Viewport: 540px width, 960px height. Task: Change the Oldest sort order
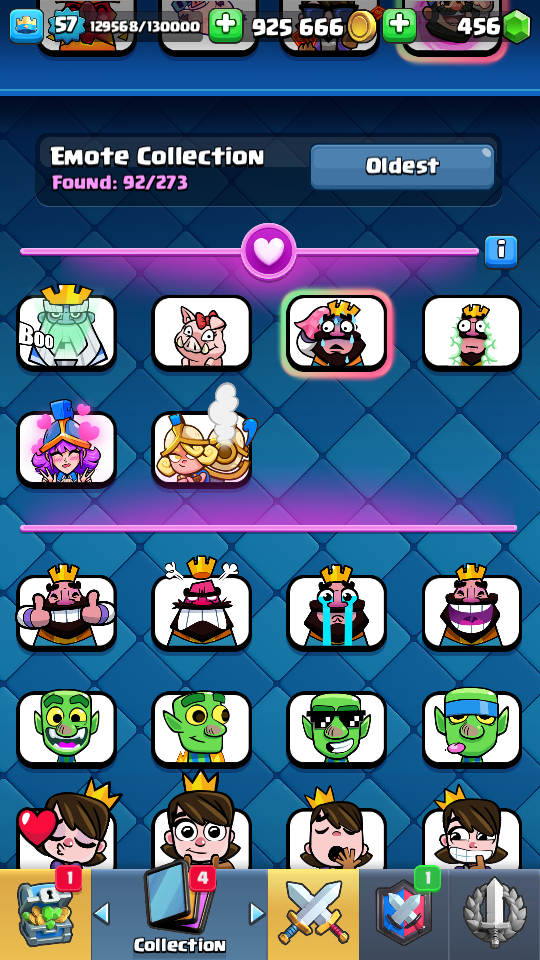[402, 167]
